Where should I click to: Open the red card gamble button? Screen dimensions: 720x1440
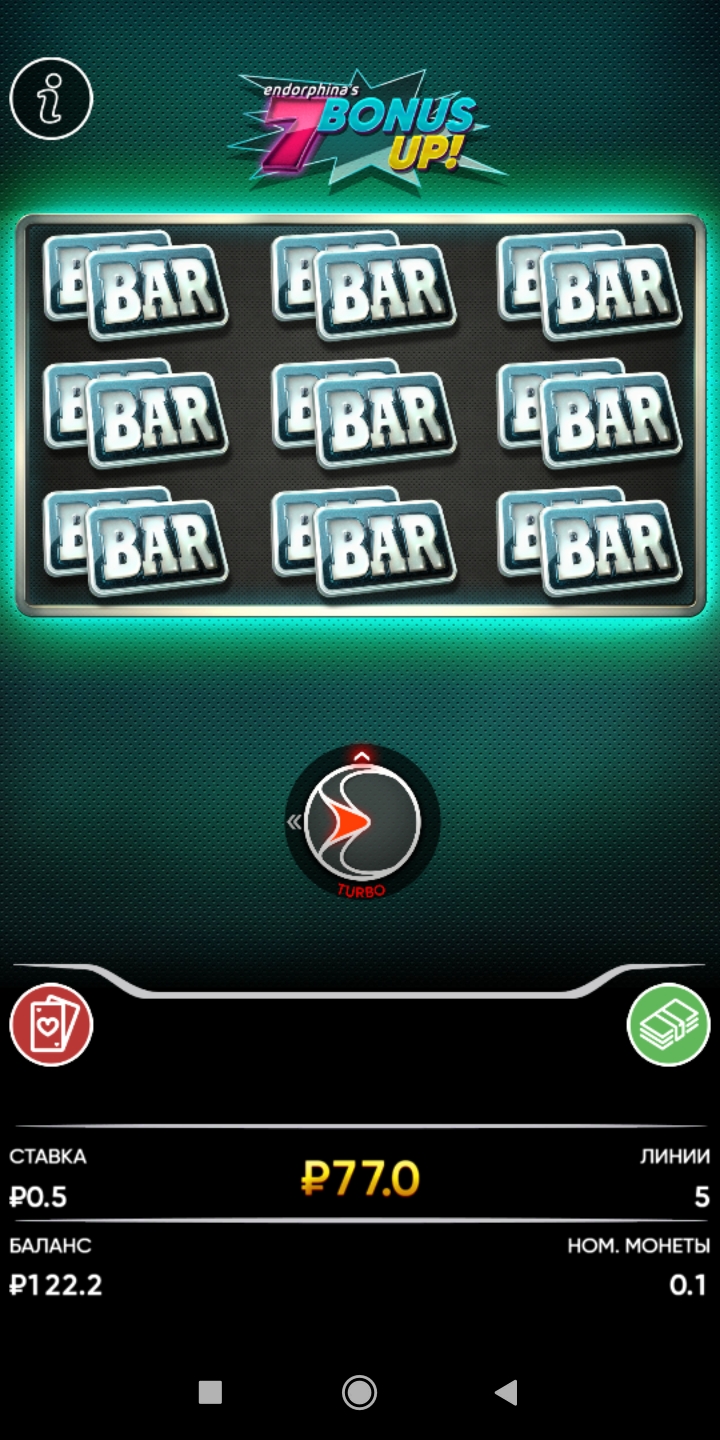pyautogui.click(x=51, y=1025)
